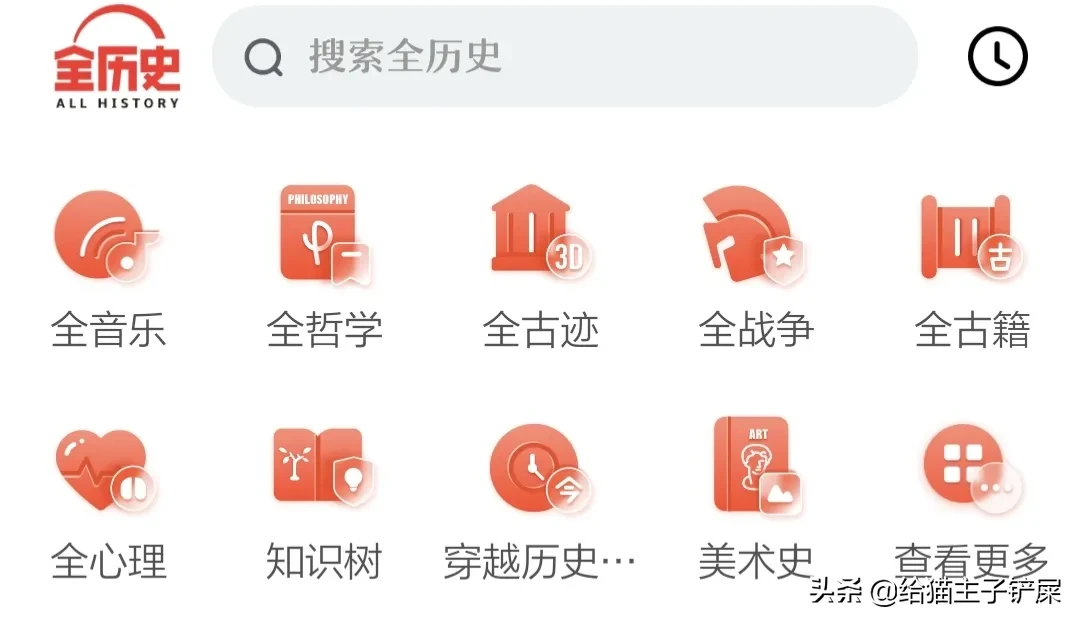Open the 知识树 knowledge tree

click(324, 470)
